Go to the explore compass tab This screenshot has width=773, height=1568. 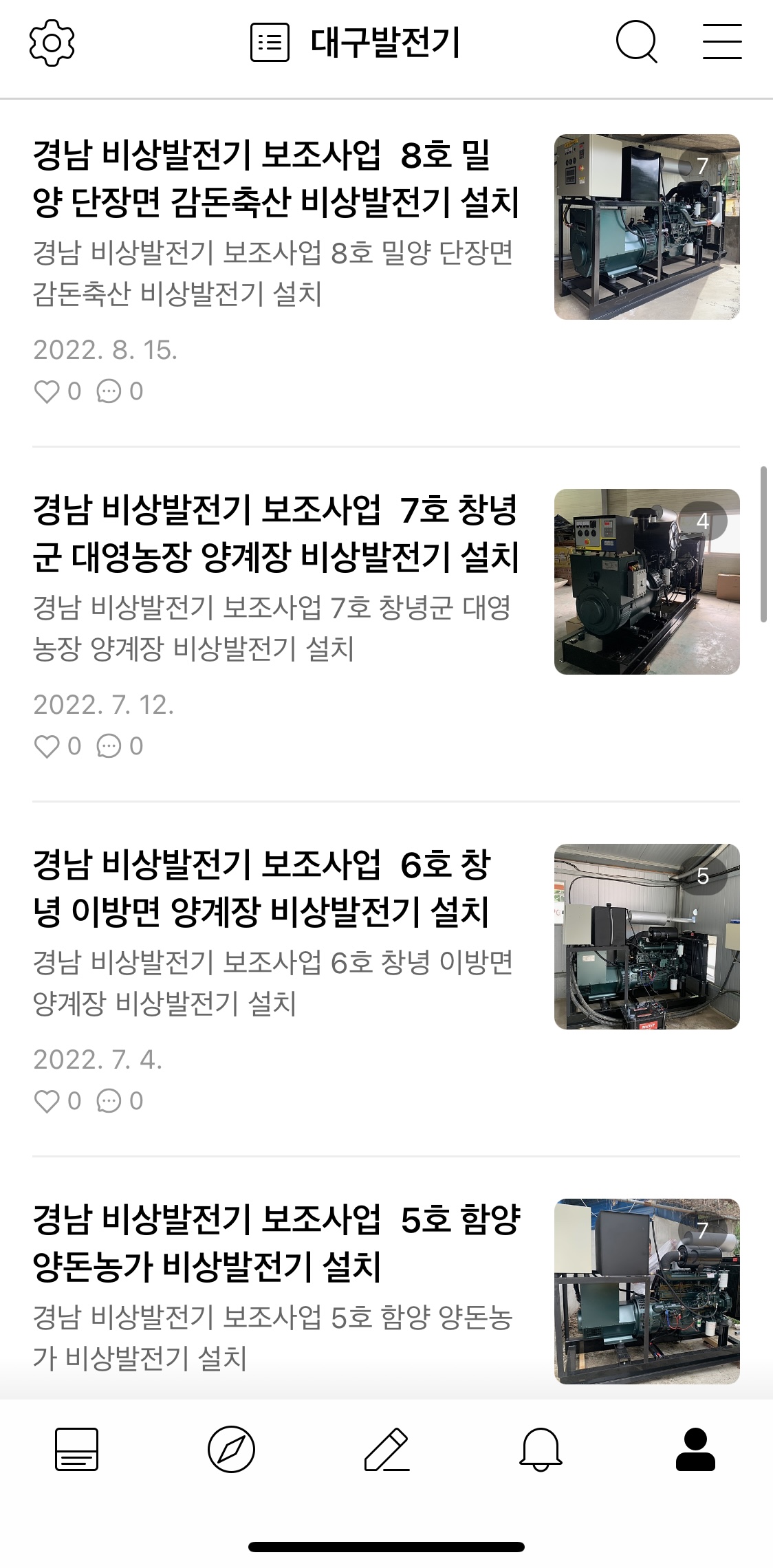(231, 1449)
